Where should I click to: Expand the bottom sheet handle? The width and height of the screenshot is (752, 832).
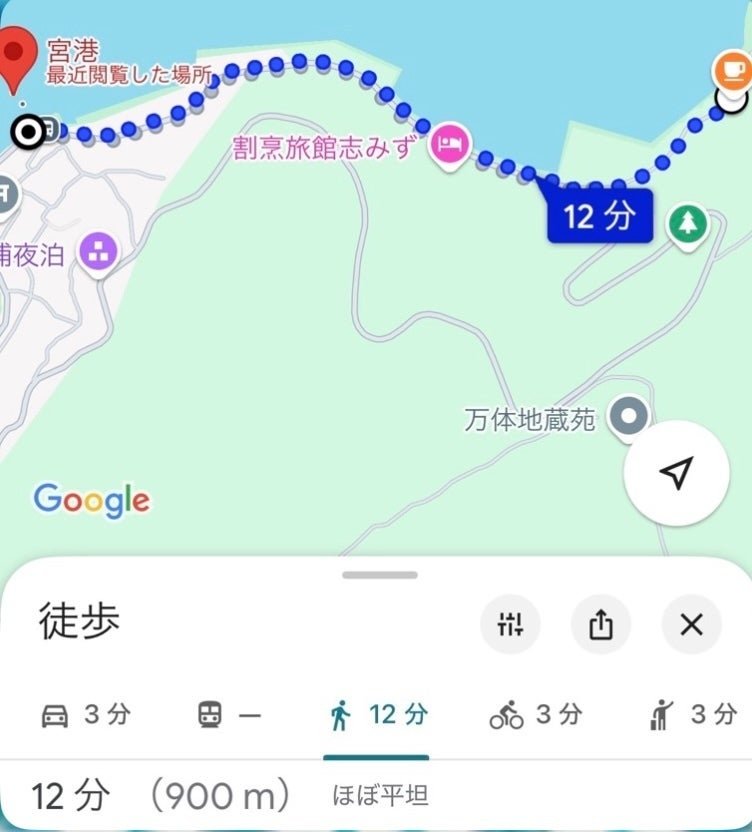point(379,575)
